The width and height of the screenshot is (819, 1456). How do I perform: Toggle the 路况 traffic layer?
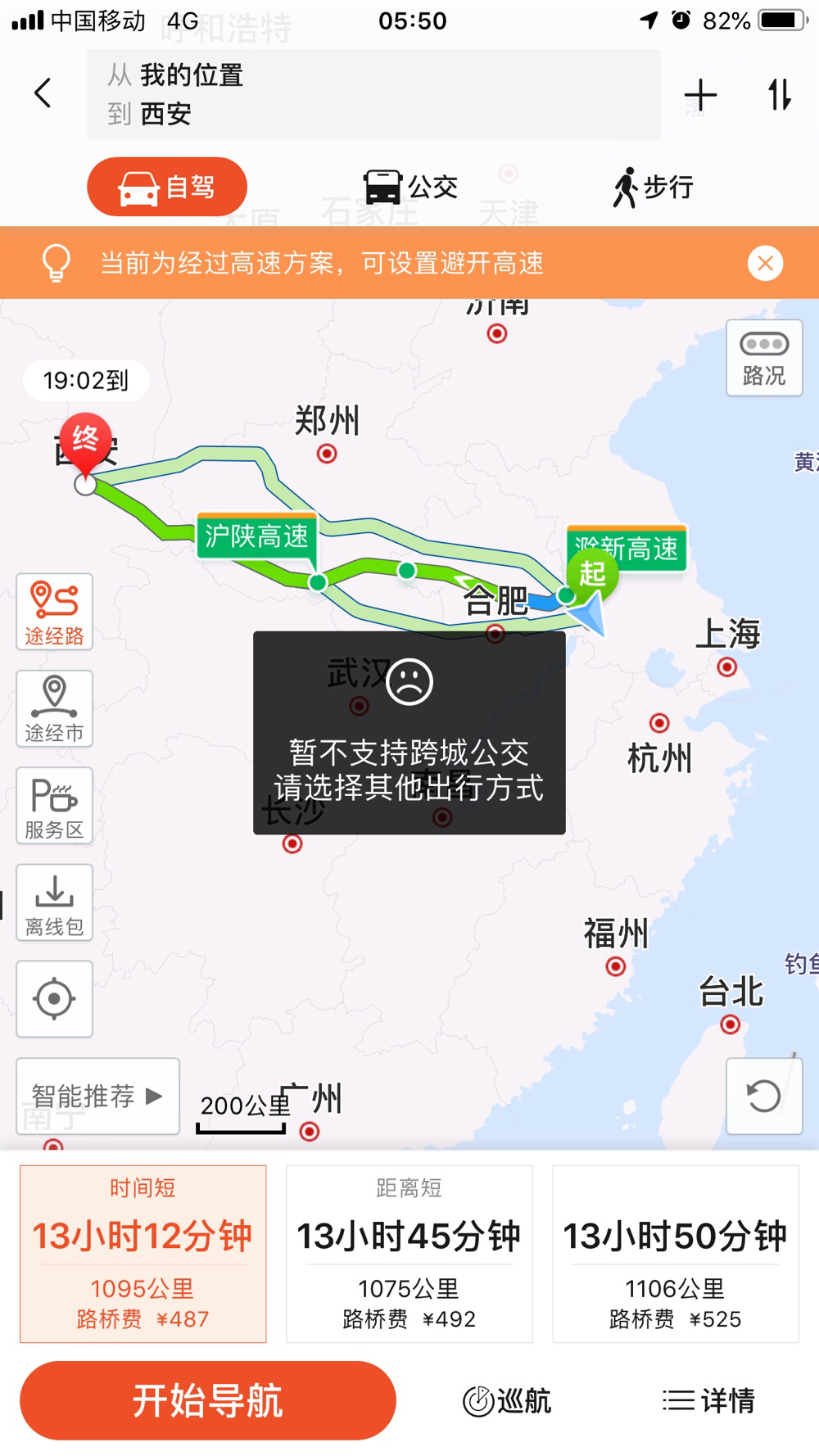(x=763, y=358)
